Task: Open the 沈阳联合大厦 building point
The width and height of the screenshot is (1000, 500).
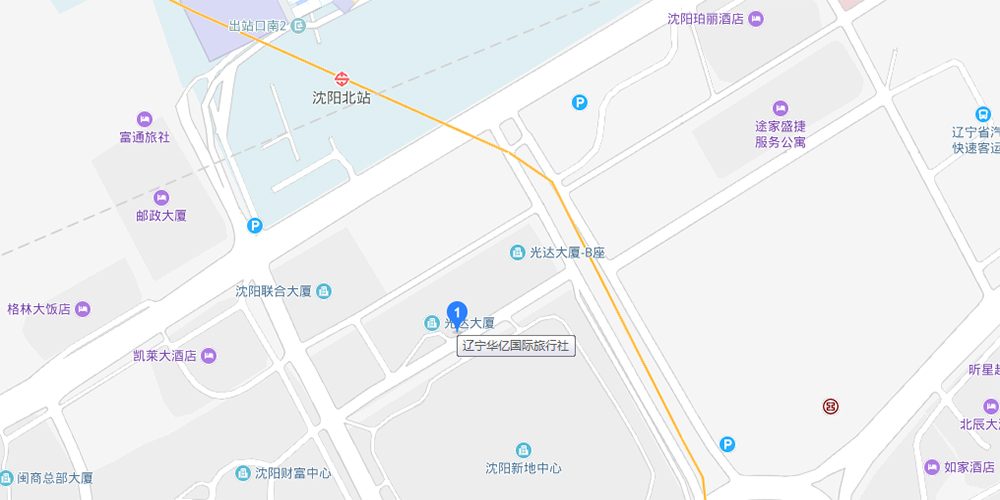Action: tap(324, 291)
